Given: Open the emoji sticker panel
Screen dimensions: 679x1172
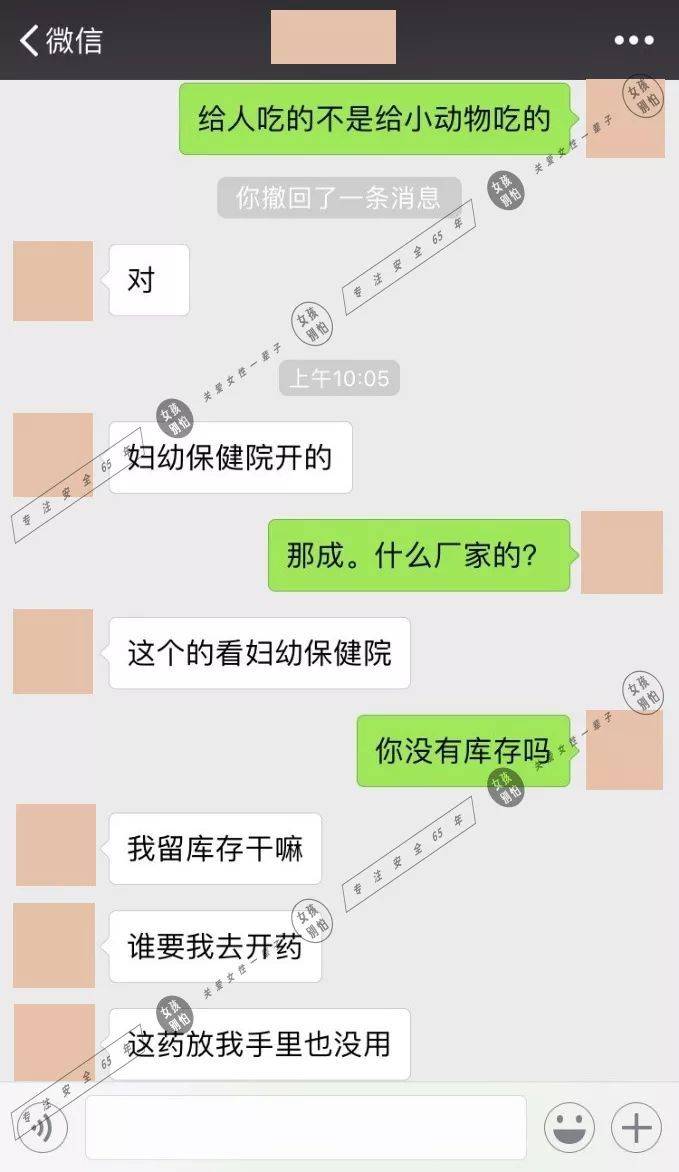Looking at the screenshot, I should point(568,1129).
